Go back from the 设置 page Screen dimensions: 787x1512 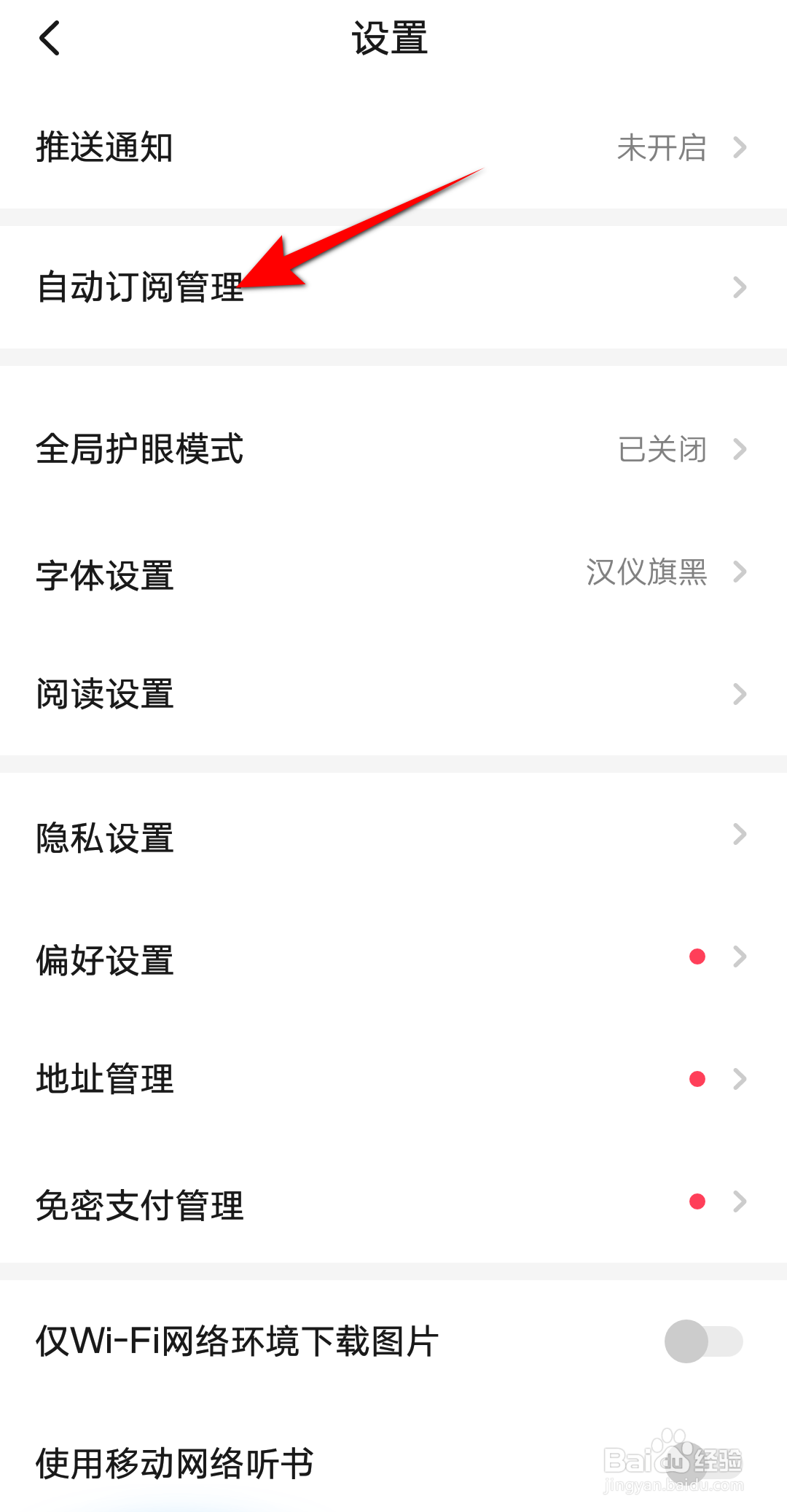[50, 38]
